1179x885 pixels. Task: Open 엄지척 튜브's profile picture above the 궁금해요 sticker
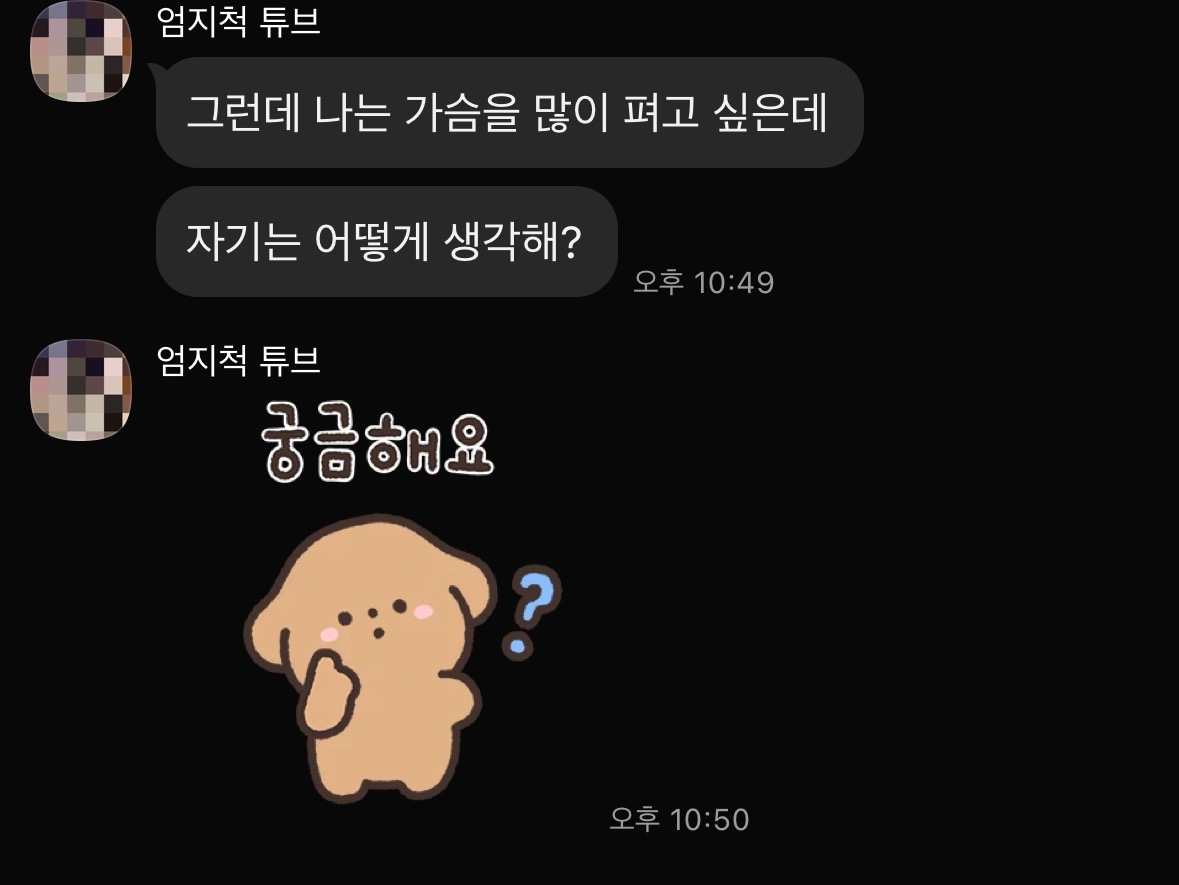click(81, 389)
